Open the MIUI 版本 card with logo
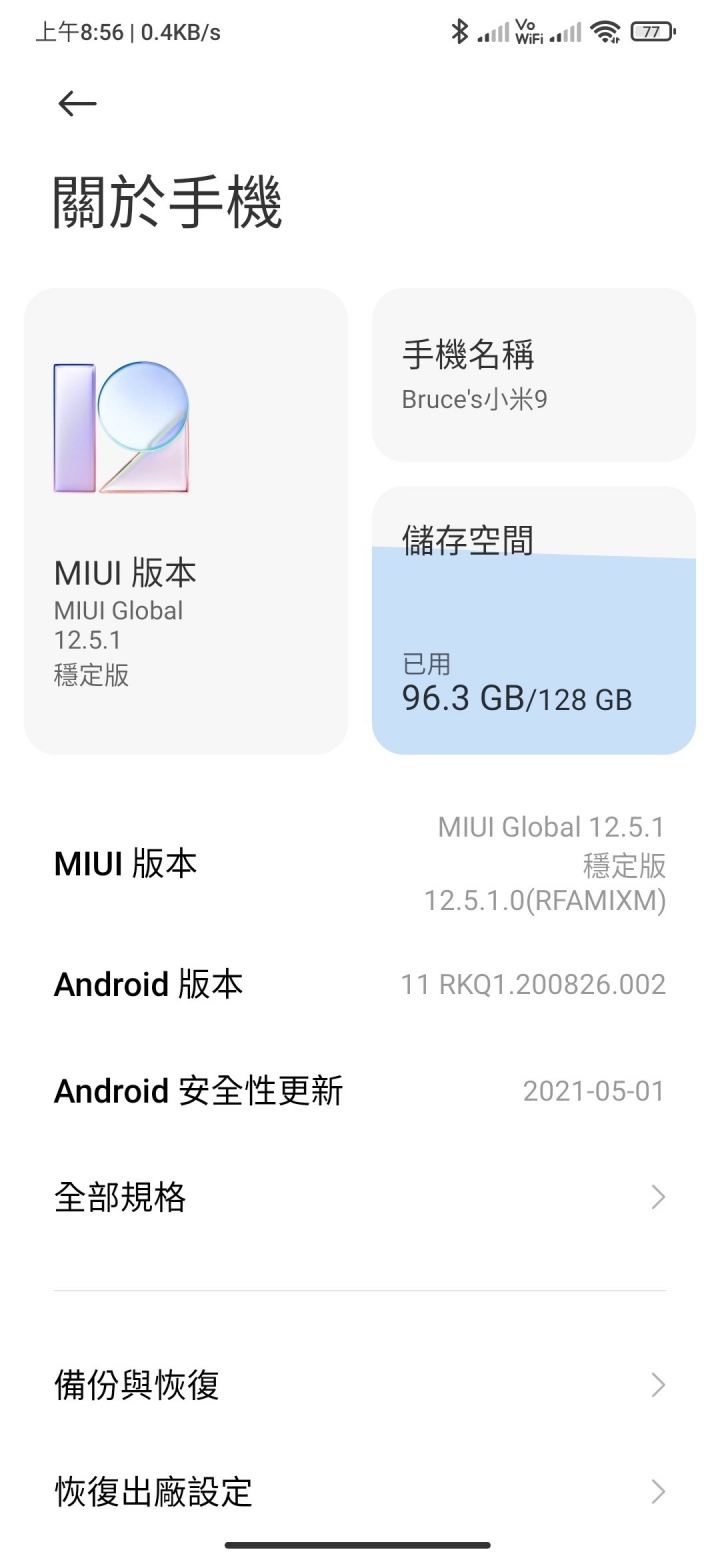This screenshot has width=720, height=1560. click(x=186, y=521)
